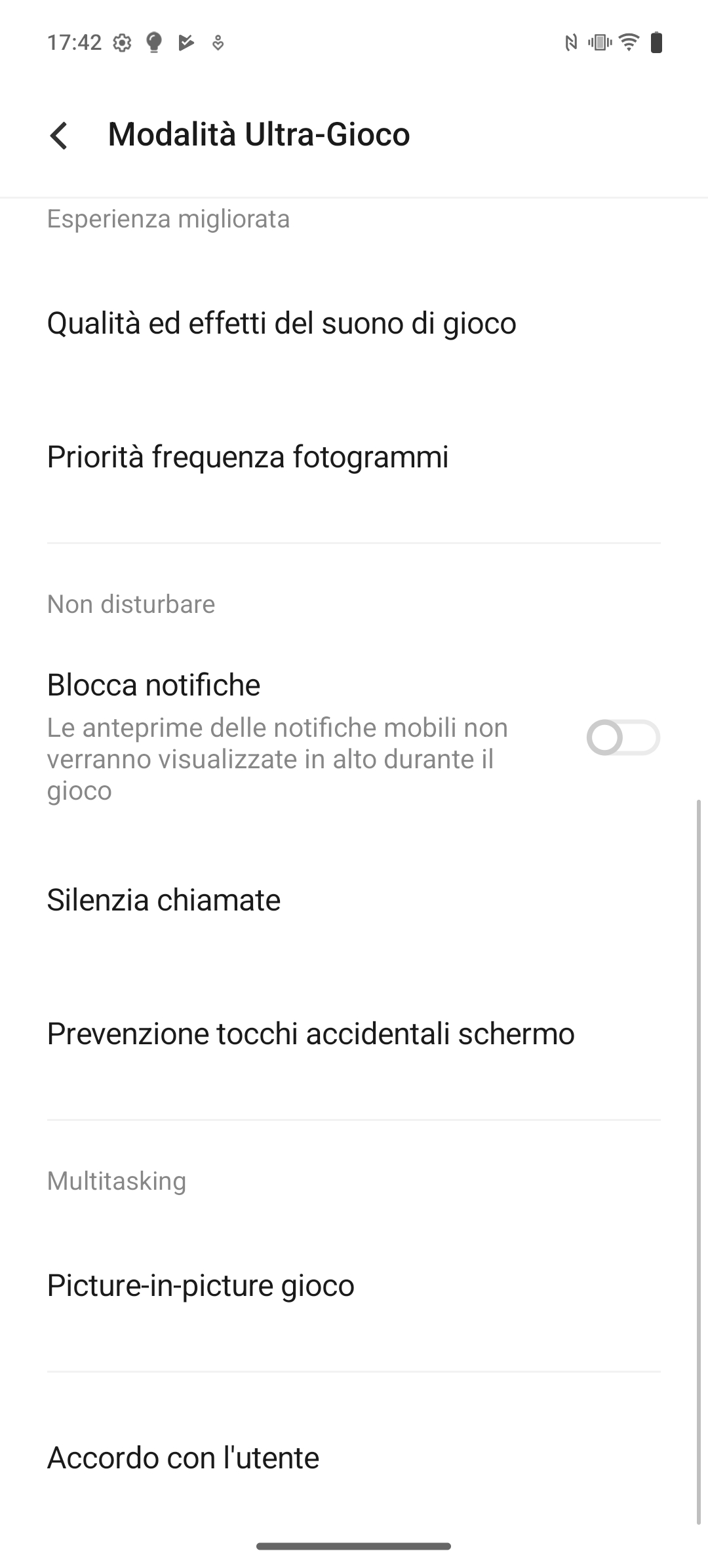Viewport: 708px width, 1568px height.
Task: Open Picture-in-picture gioco
Action: click(x=354, y=1285)
